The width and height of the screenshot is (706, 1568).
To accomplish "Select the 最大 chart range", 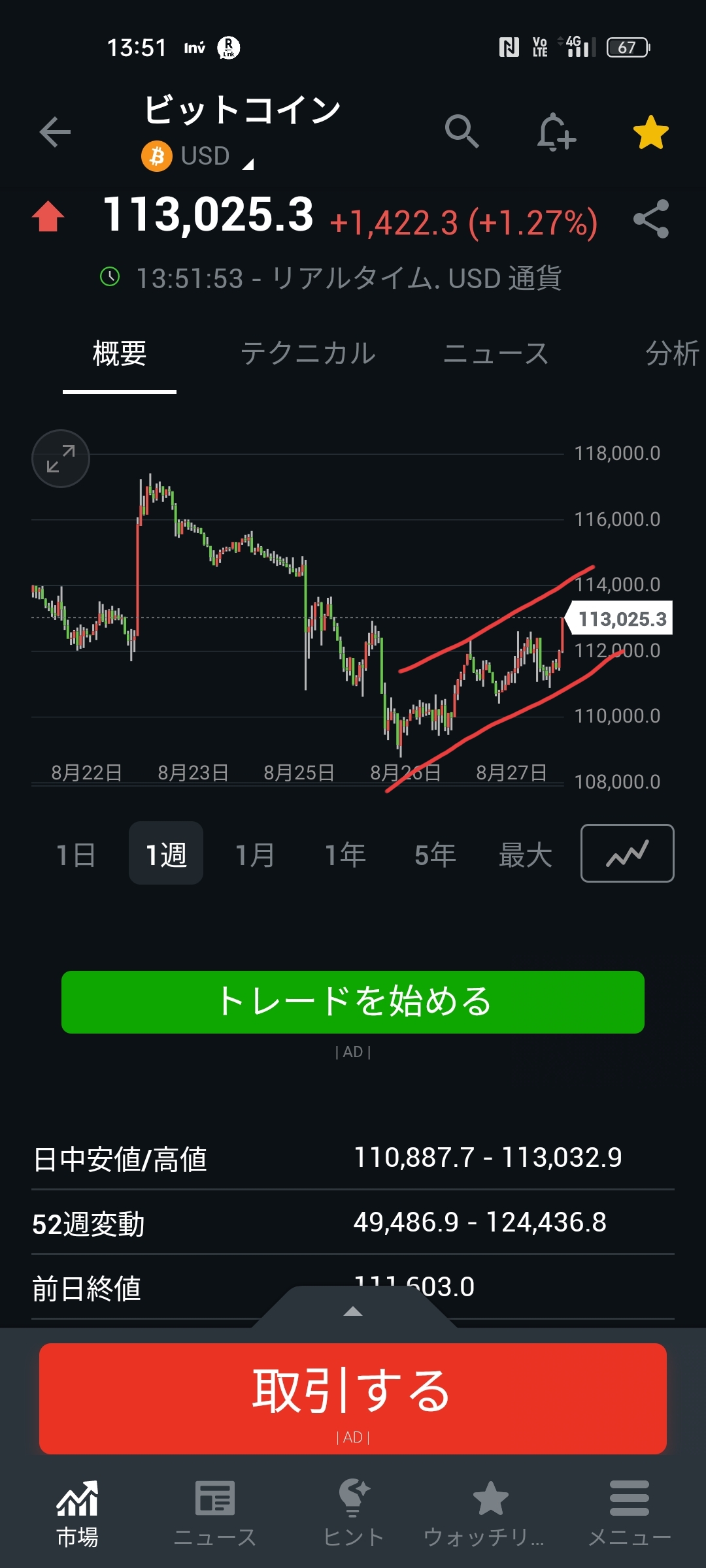I will pyautogui.click(x=525, y=855).
